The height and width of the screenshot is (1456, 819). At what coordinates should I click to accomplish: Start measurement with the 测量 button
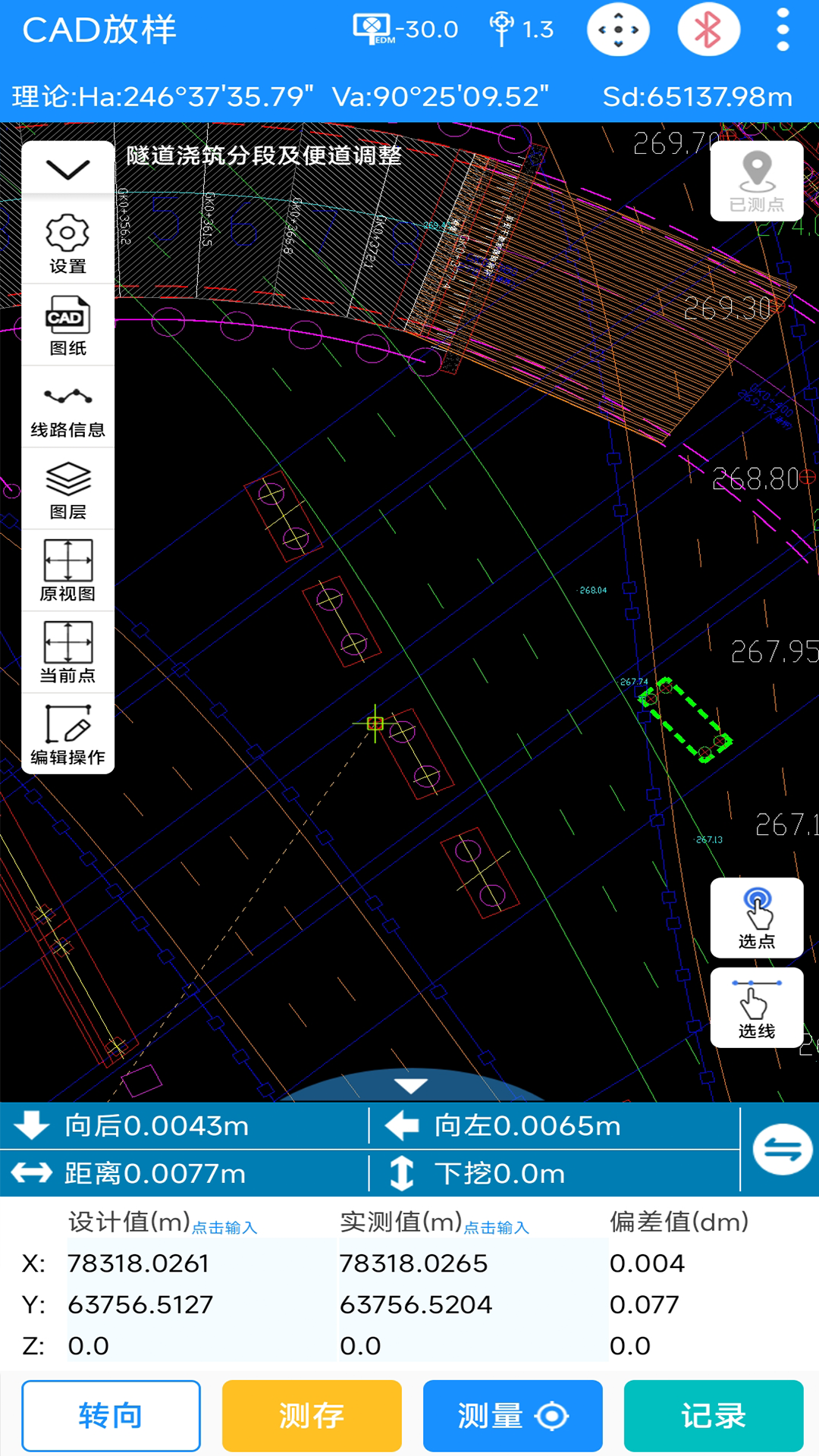tap(513, 1416)
